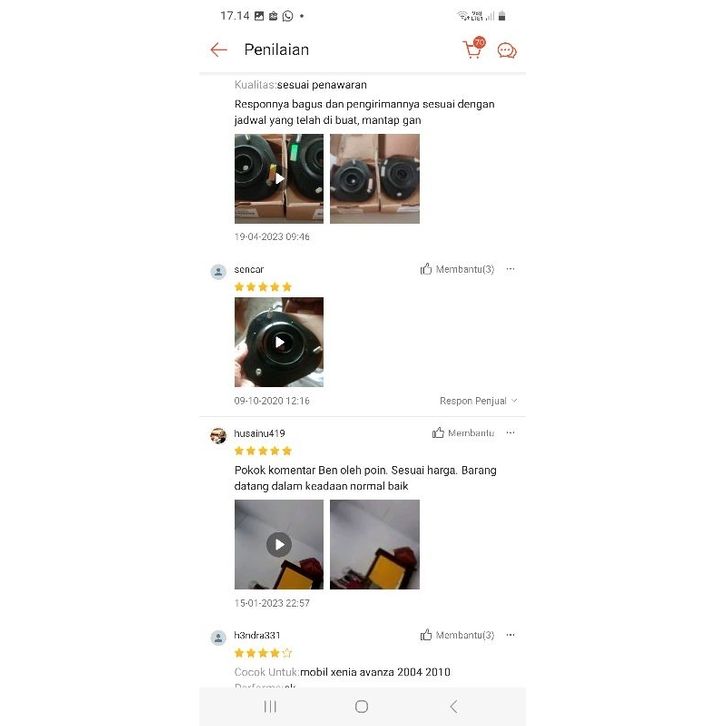
Task: Go to the system home screen
Action: click(362, 706)
